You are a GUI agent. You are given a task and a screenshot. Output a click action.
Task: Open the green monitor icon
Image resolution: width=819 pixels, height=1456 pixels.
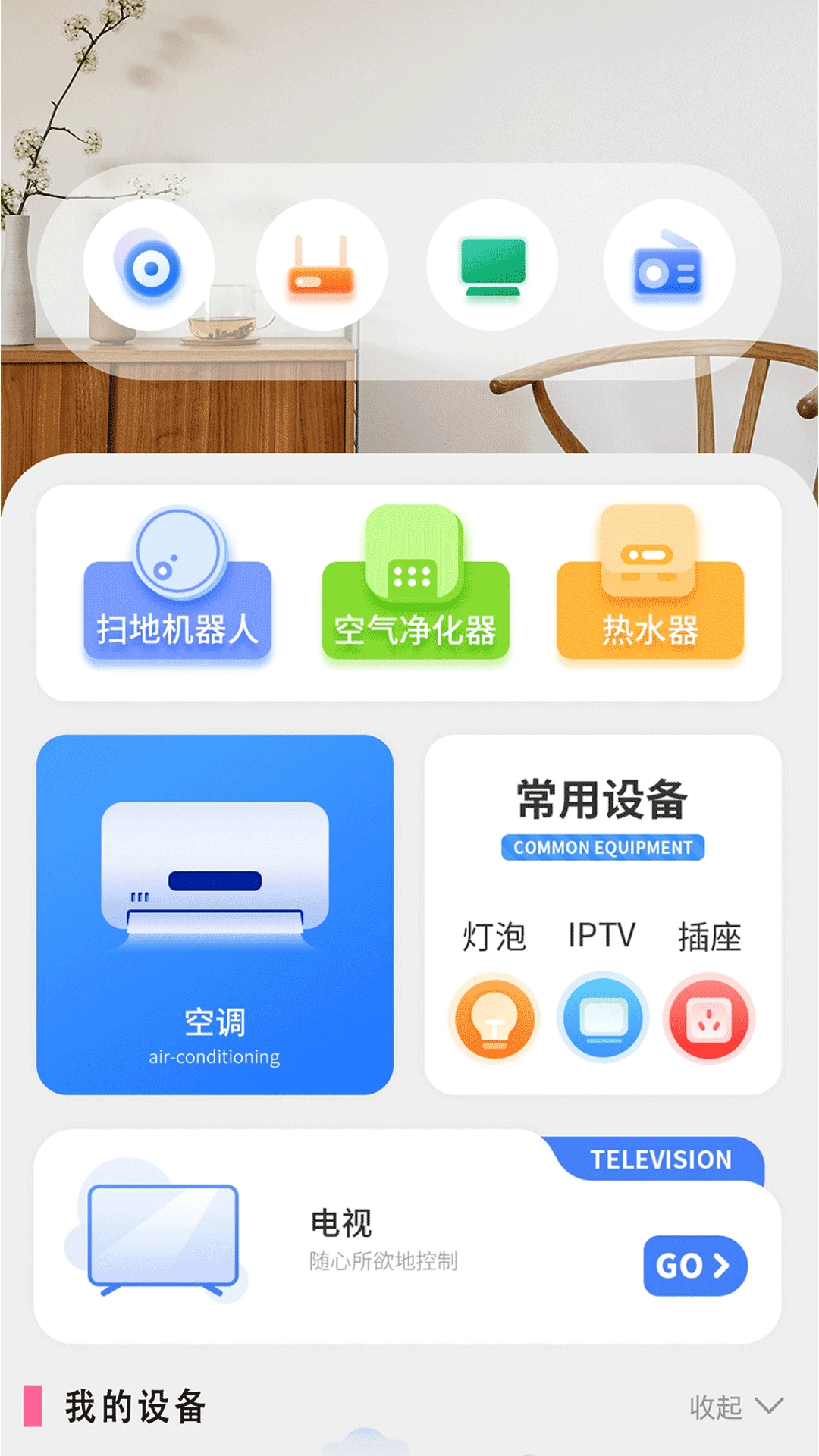coord(493,265)
